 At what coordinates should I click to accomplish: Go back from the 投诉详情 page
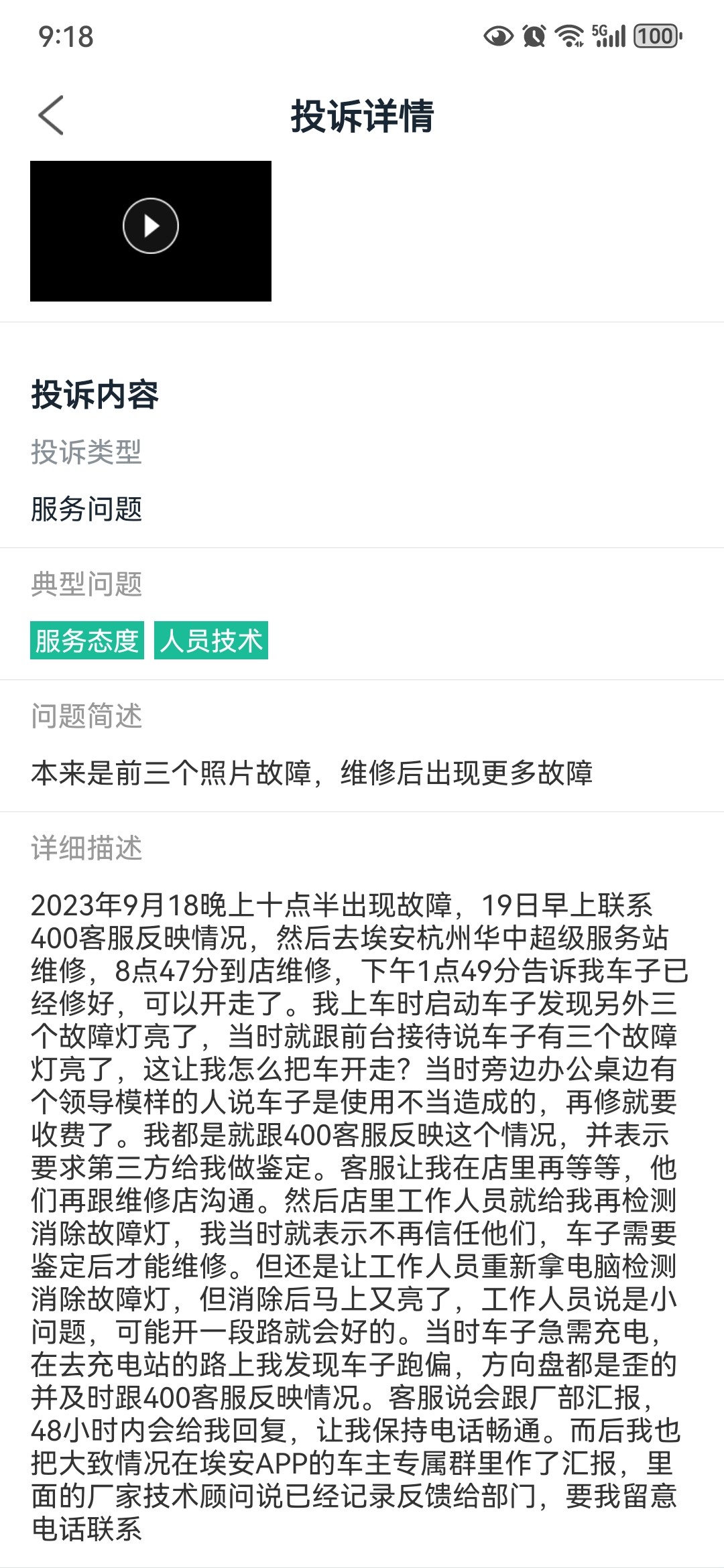point(51,115)
